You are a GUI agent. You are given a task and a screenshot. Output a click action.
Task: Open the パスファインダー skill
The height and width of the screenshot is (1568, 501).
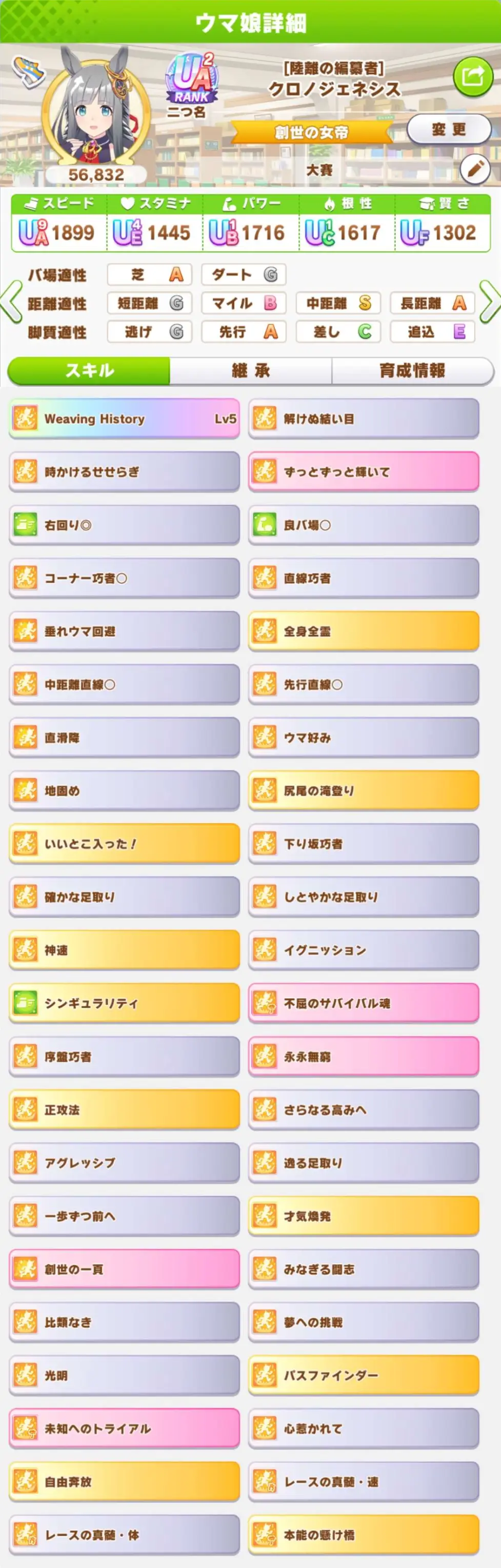[x=364, y=1375]
